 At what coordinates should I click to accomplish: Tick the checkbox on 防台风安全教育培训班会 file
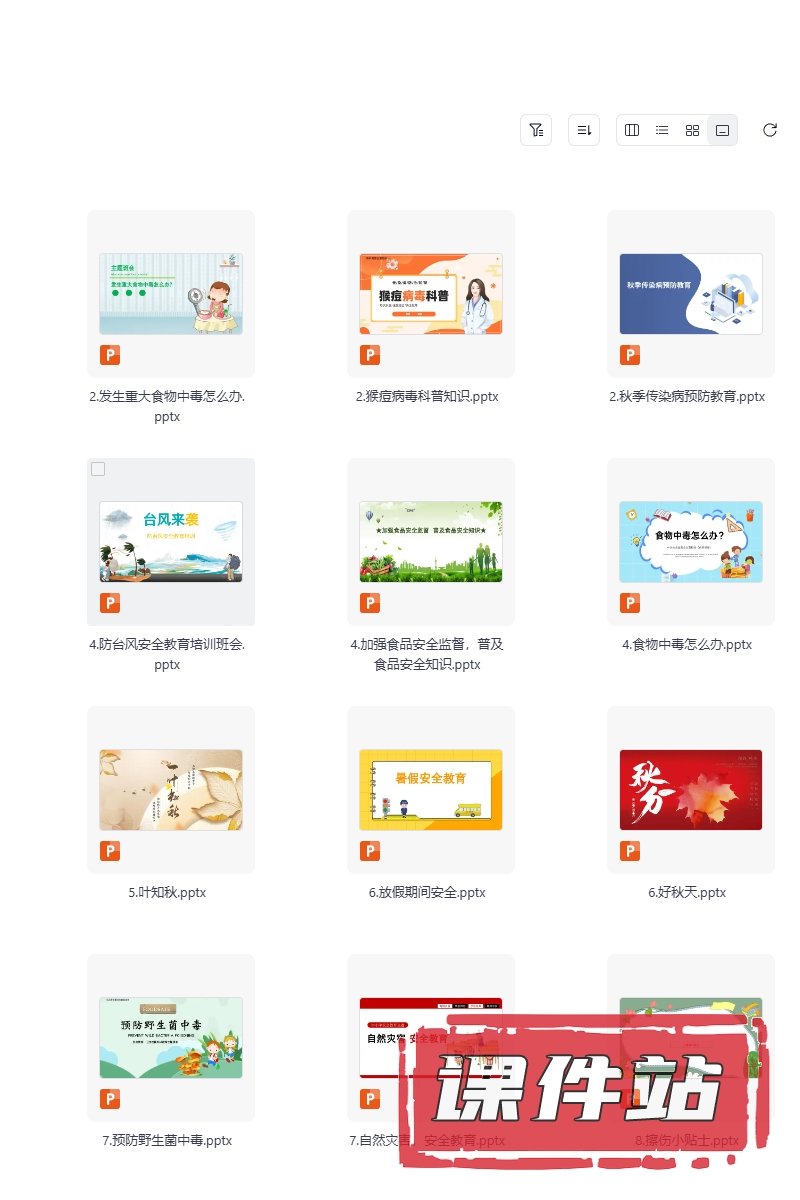pyautogui.click(x=98, y=469)
